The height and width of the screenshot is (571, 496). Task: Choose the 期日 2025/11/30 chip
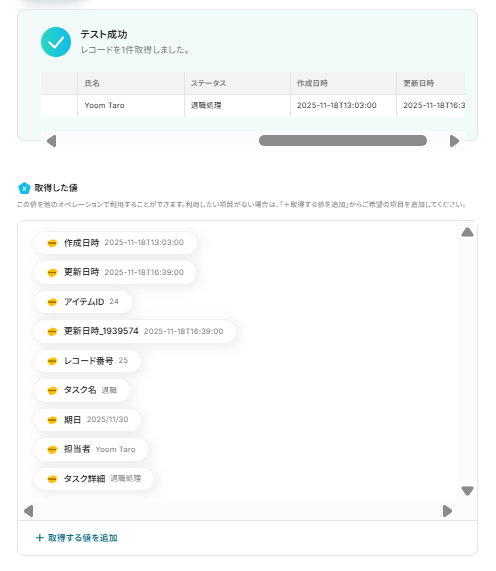click(87, 420)
